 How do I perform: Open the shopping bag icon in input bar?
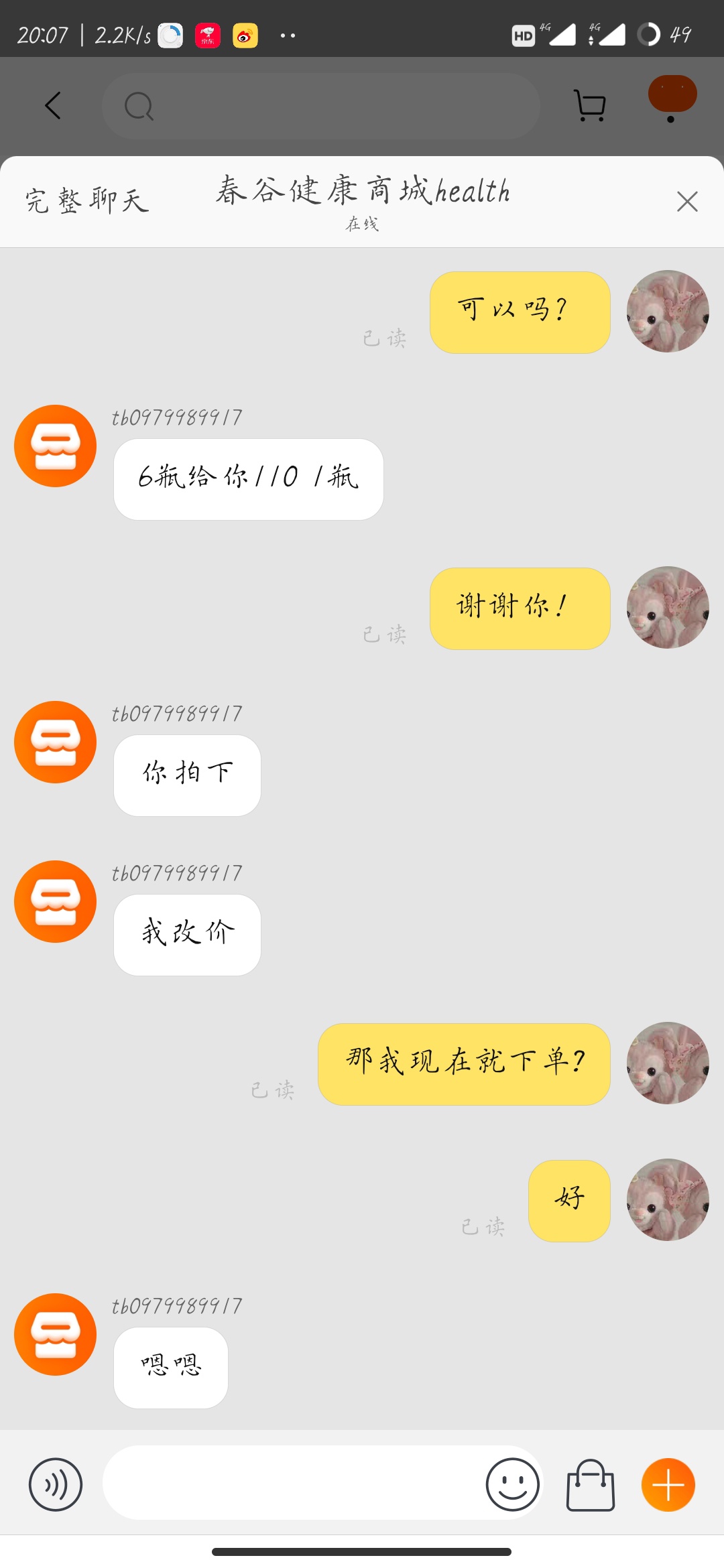click(x=590, y=1486)
